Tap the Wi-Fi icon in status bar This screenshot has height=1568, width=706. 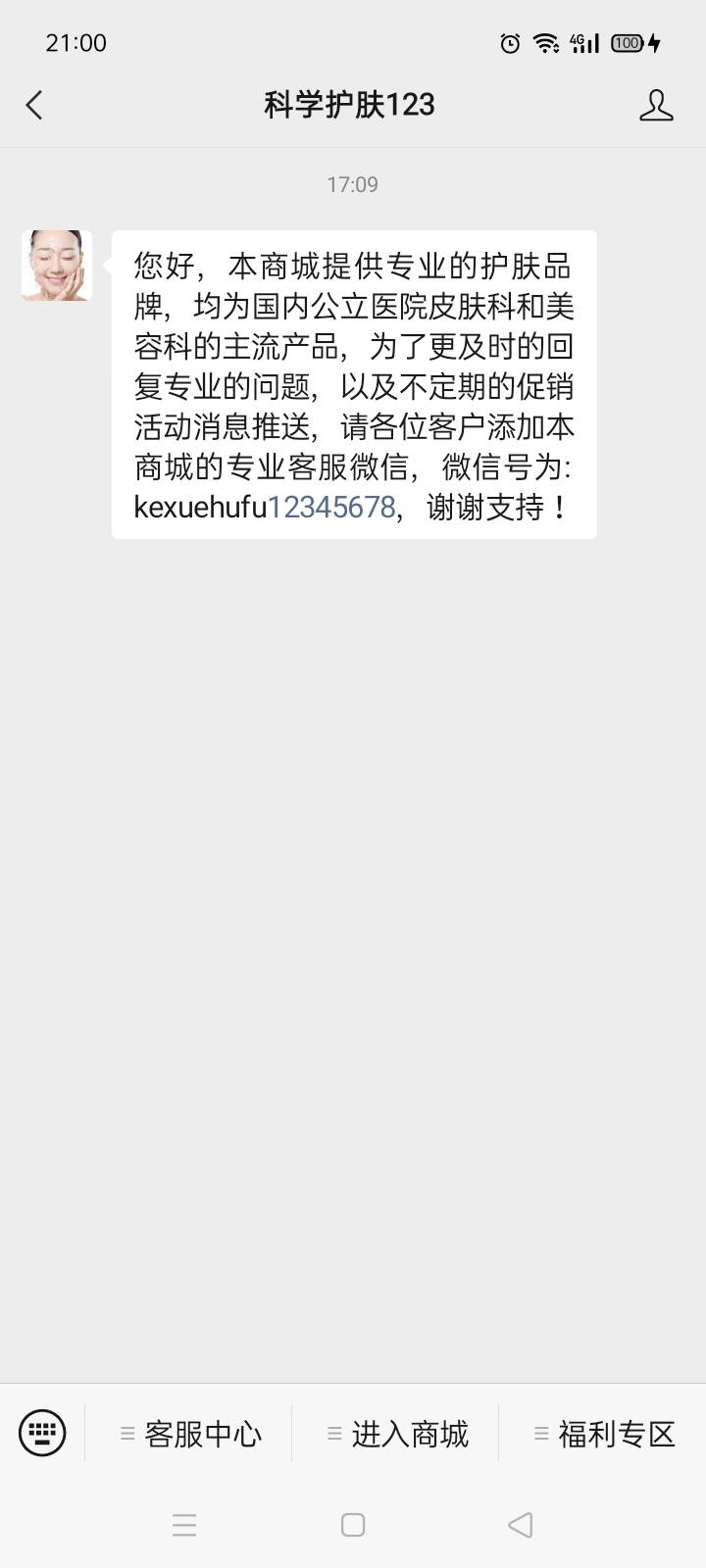545,42
